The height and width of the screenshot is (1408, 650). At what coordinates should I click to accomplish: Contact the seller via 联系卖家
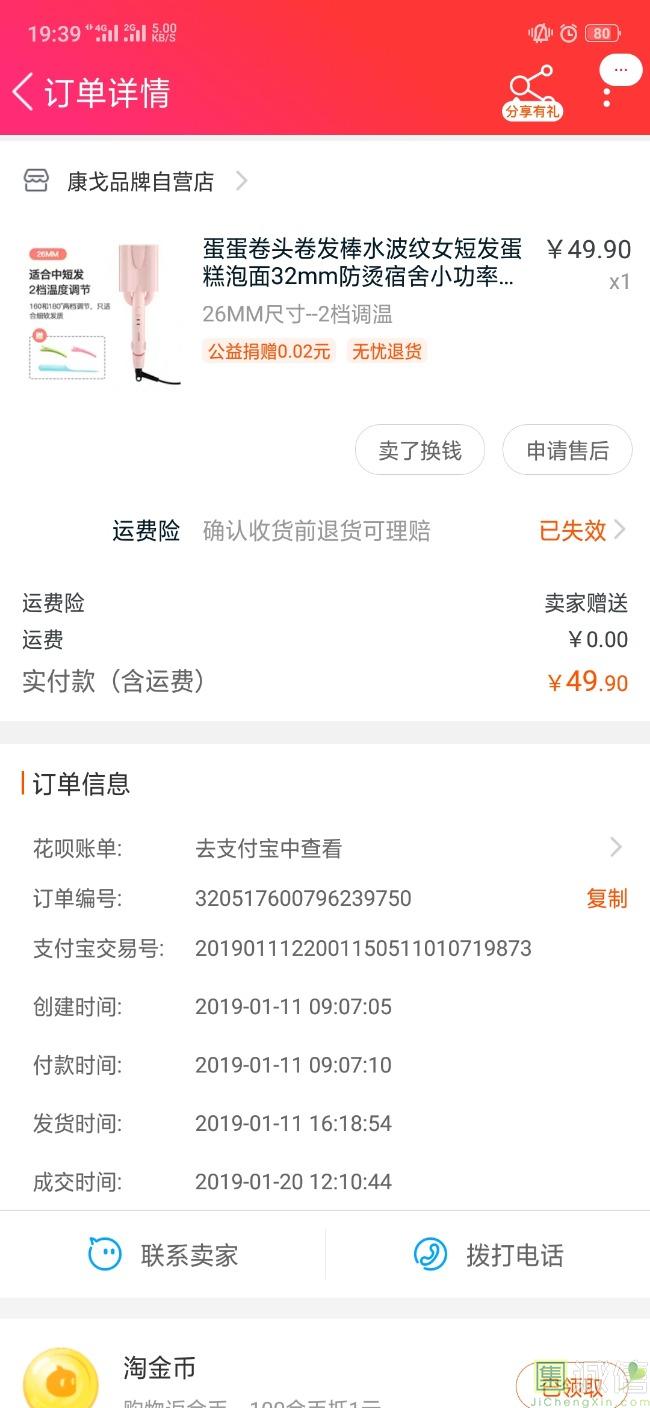(164, 1255)
